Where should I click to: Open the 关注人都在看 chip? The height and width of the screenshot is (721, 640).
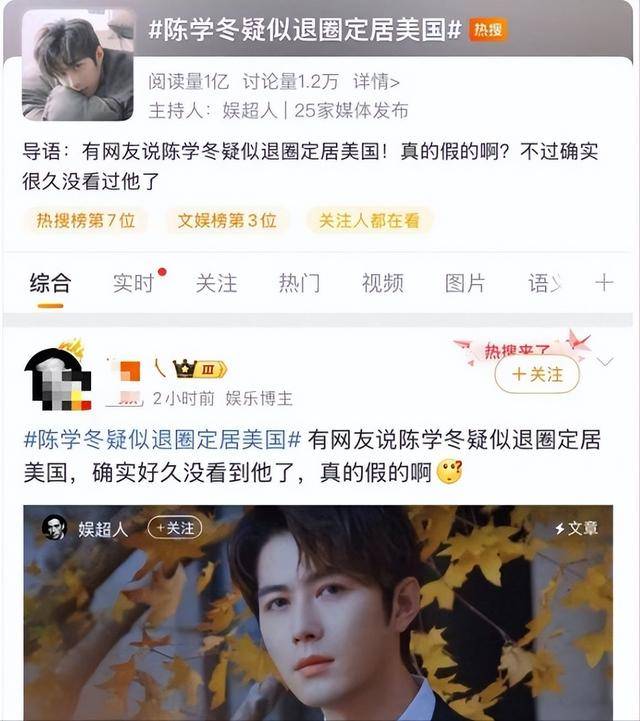click(368, 221)
